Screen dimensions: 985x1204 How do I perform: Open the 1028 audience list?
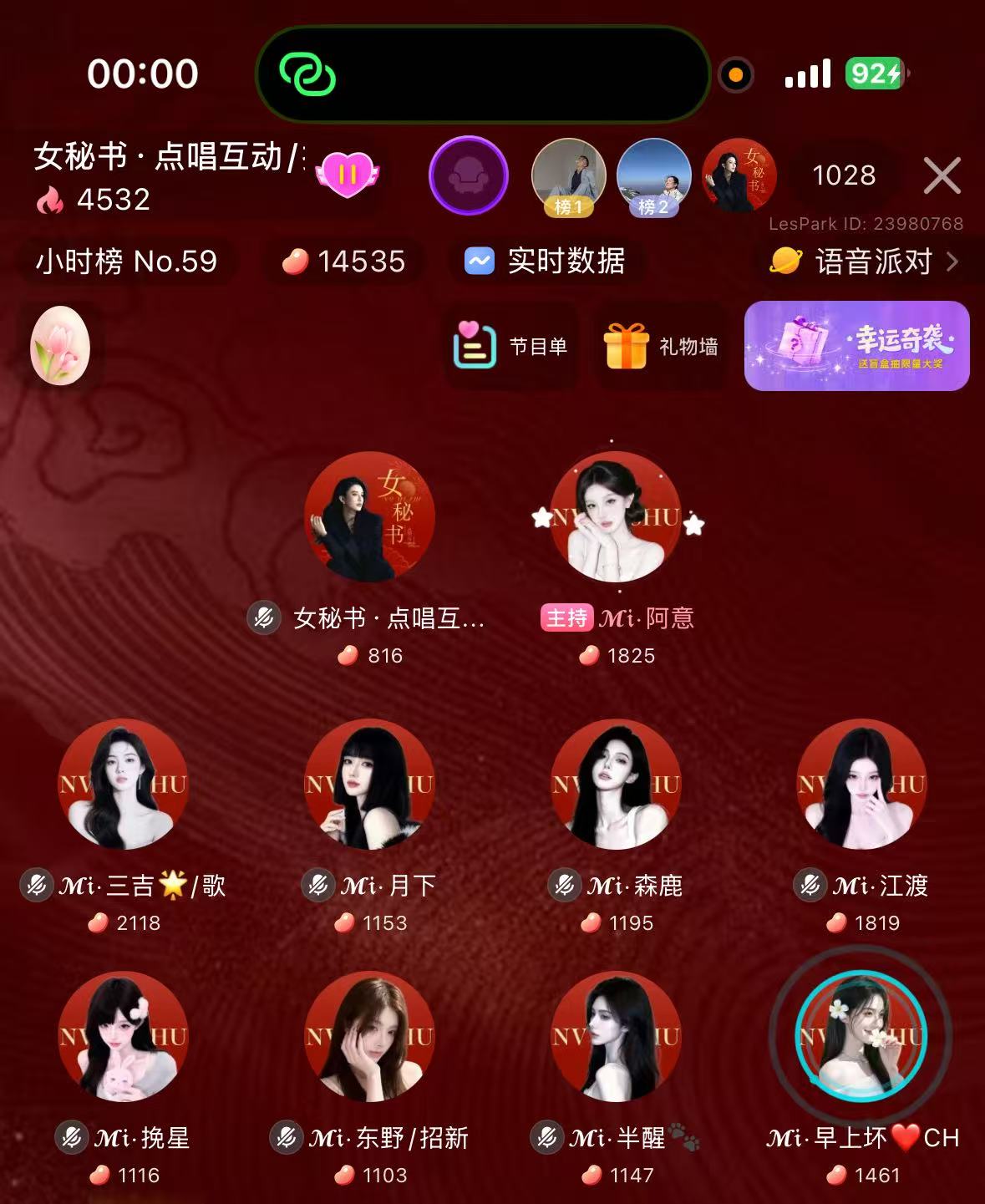(x=844, y=176)
